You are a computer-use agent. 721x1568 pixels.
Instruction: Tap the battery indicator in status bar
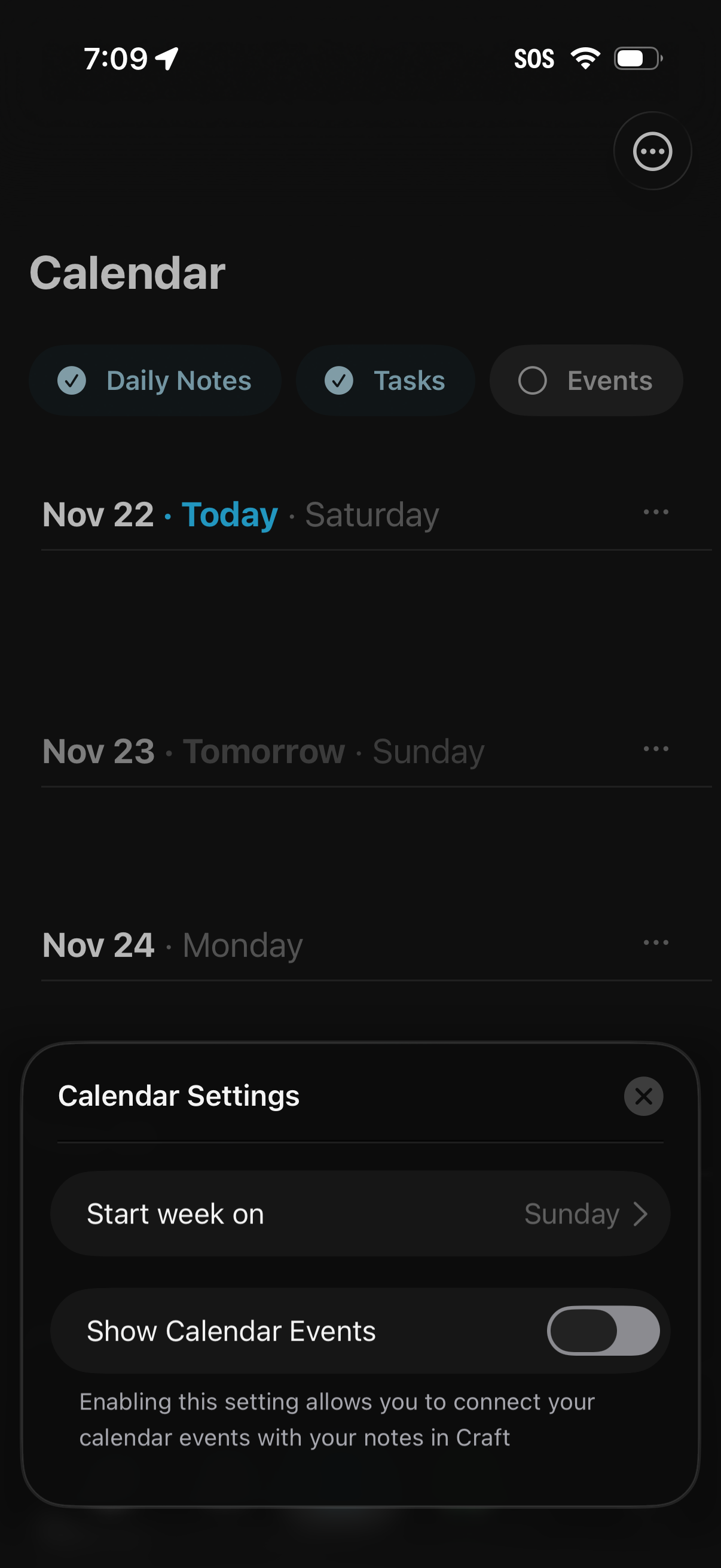click(634, 57)
